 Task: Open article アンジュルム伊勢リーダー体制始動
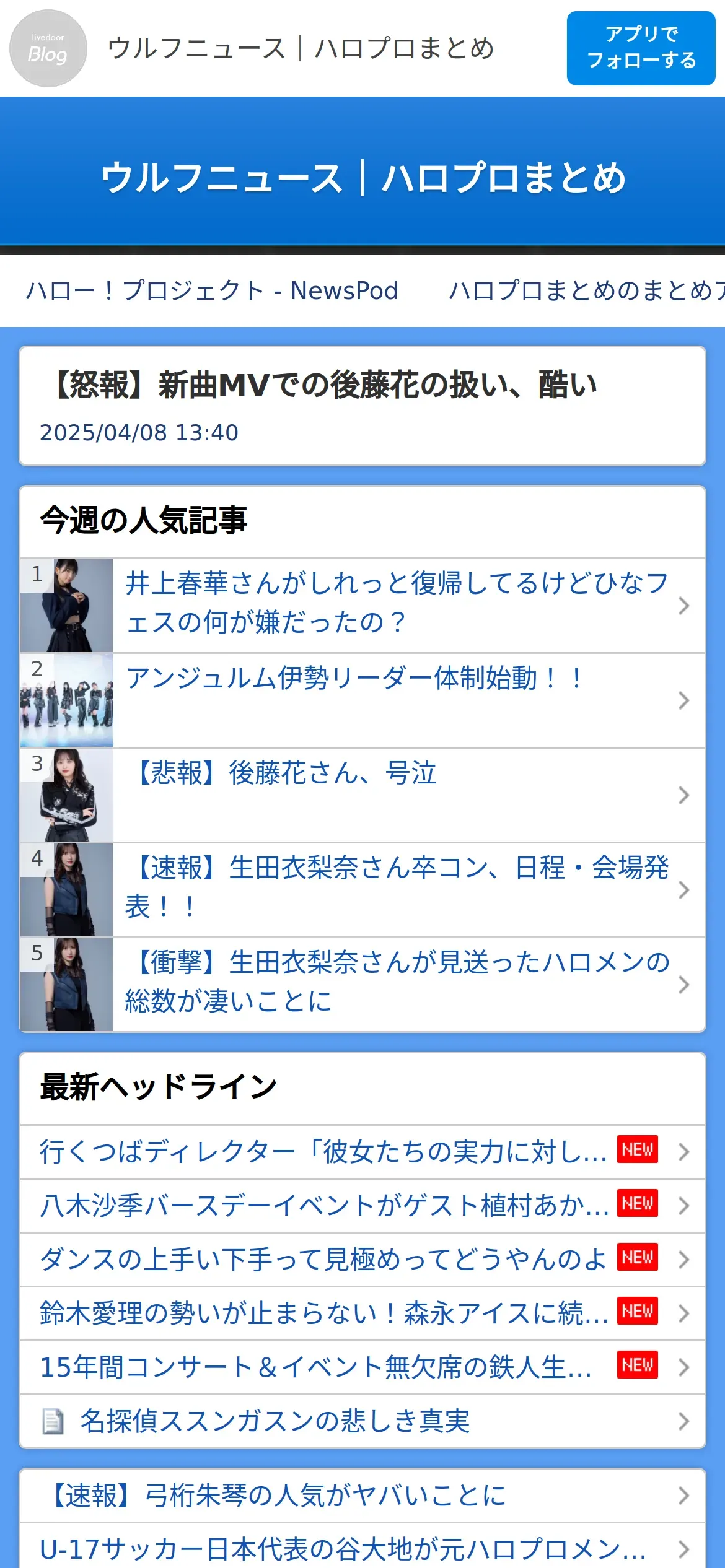(397, 700)
